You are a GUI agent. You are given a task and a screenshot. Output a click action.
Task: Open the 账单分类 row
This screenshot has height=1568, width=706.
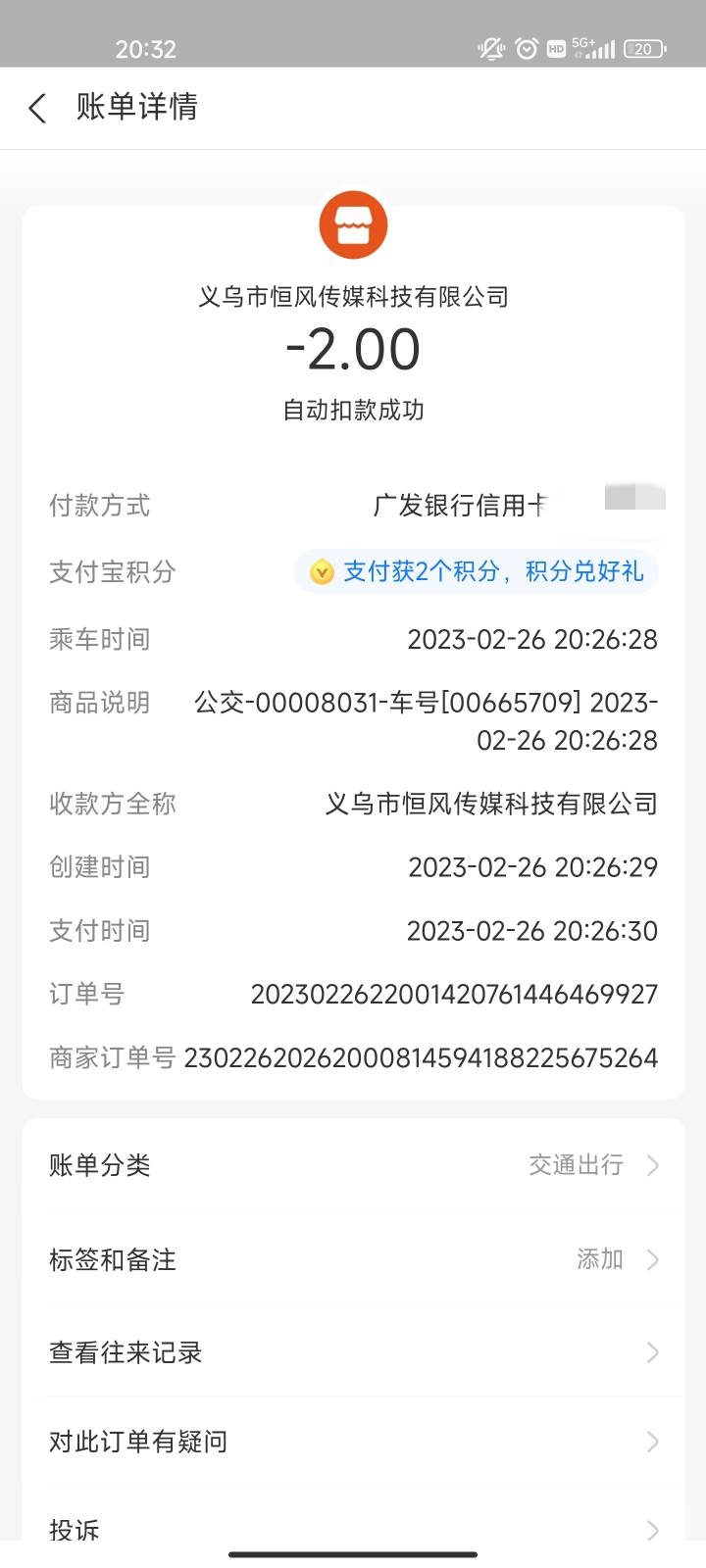[x=353, y=1165]
